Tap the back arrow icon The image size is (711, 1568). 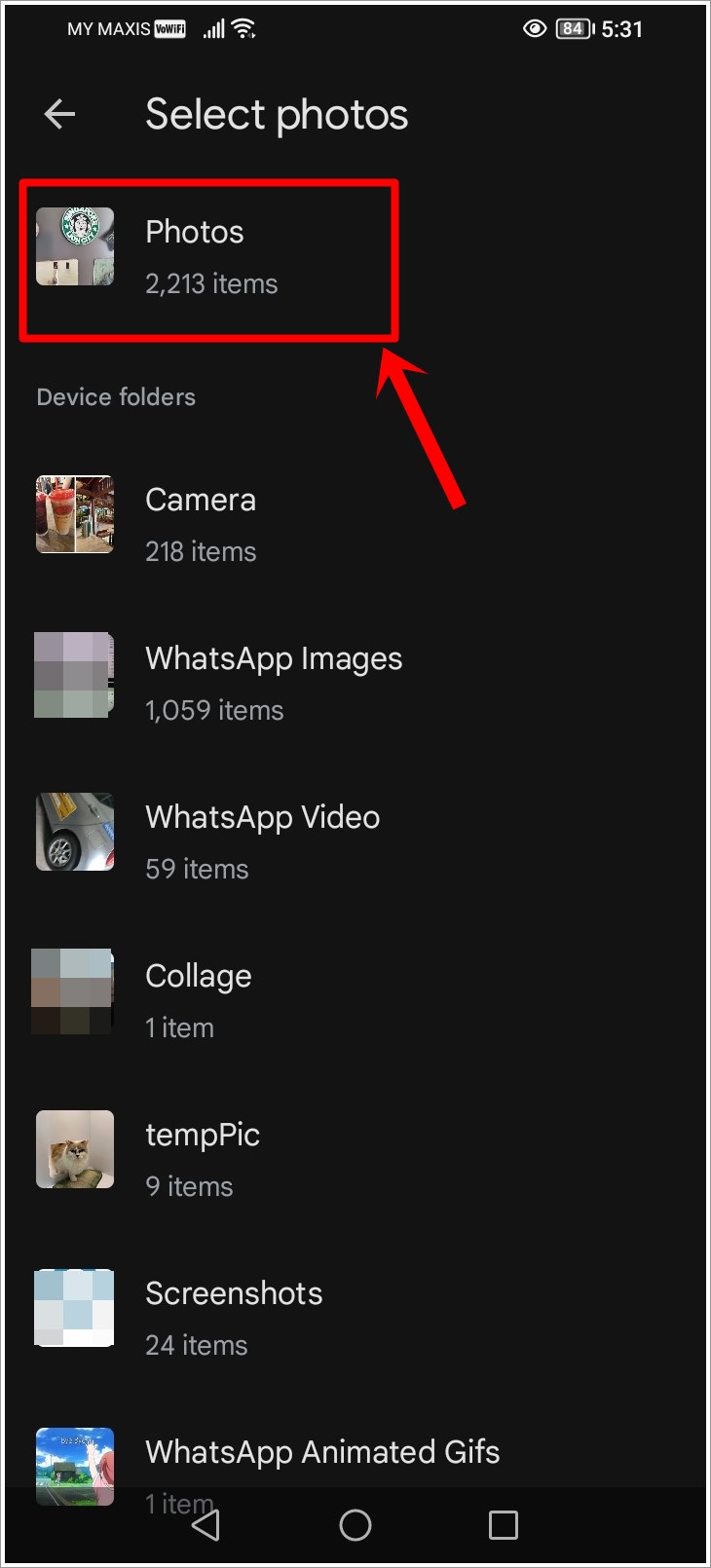[59, 114]
